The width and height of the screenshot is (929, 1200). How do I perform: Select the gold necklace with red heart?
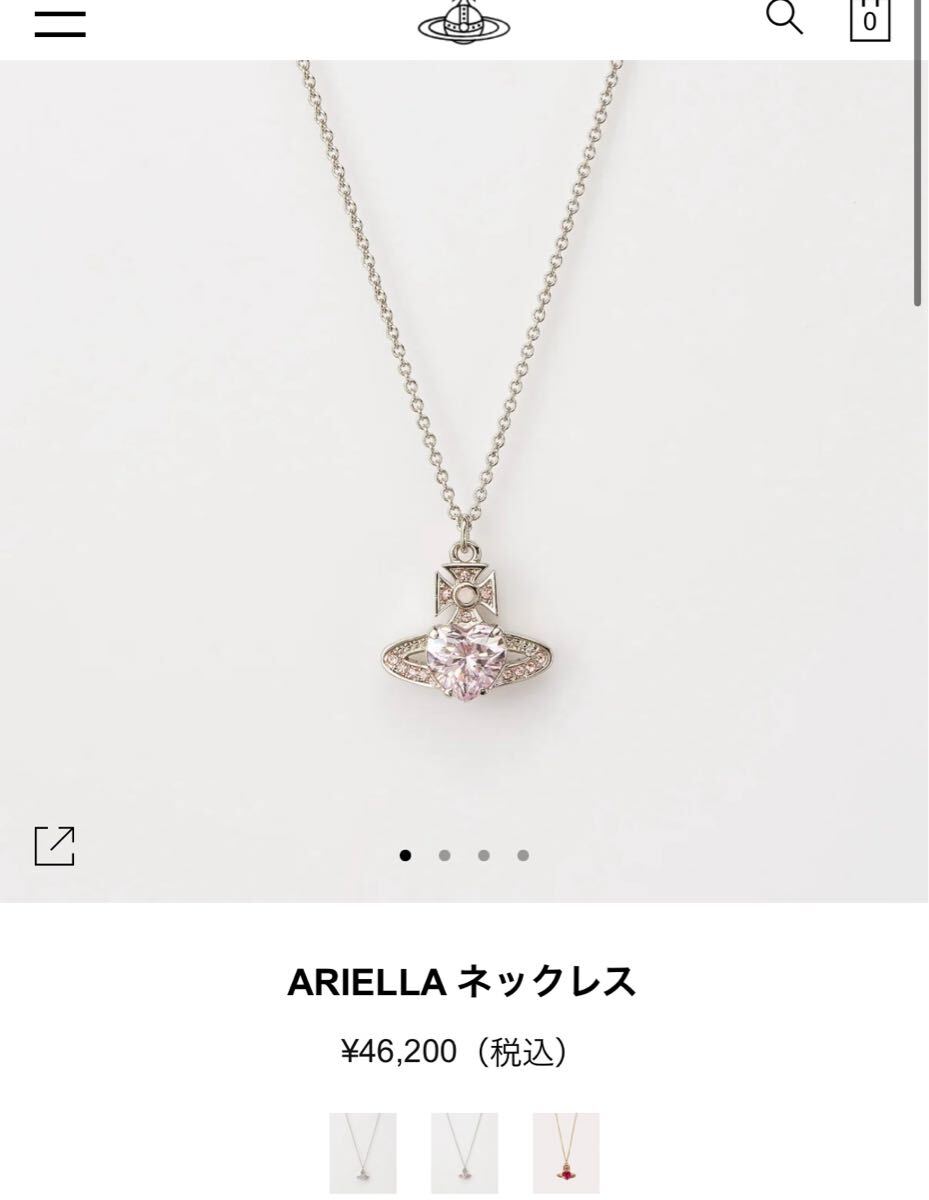pos(566,1153)
